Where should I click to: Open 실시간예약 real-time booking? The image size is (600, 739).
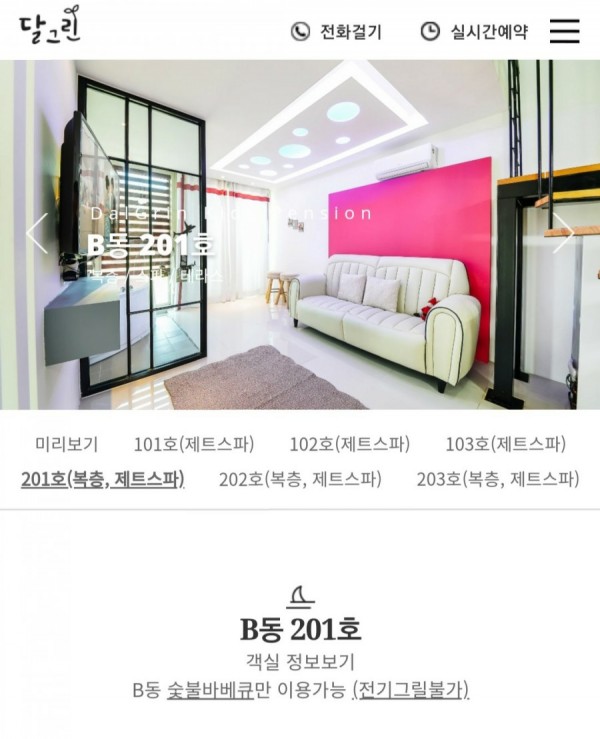point(474,32)
